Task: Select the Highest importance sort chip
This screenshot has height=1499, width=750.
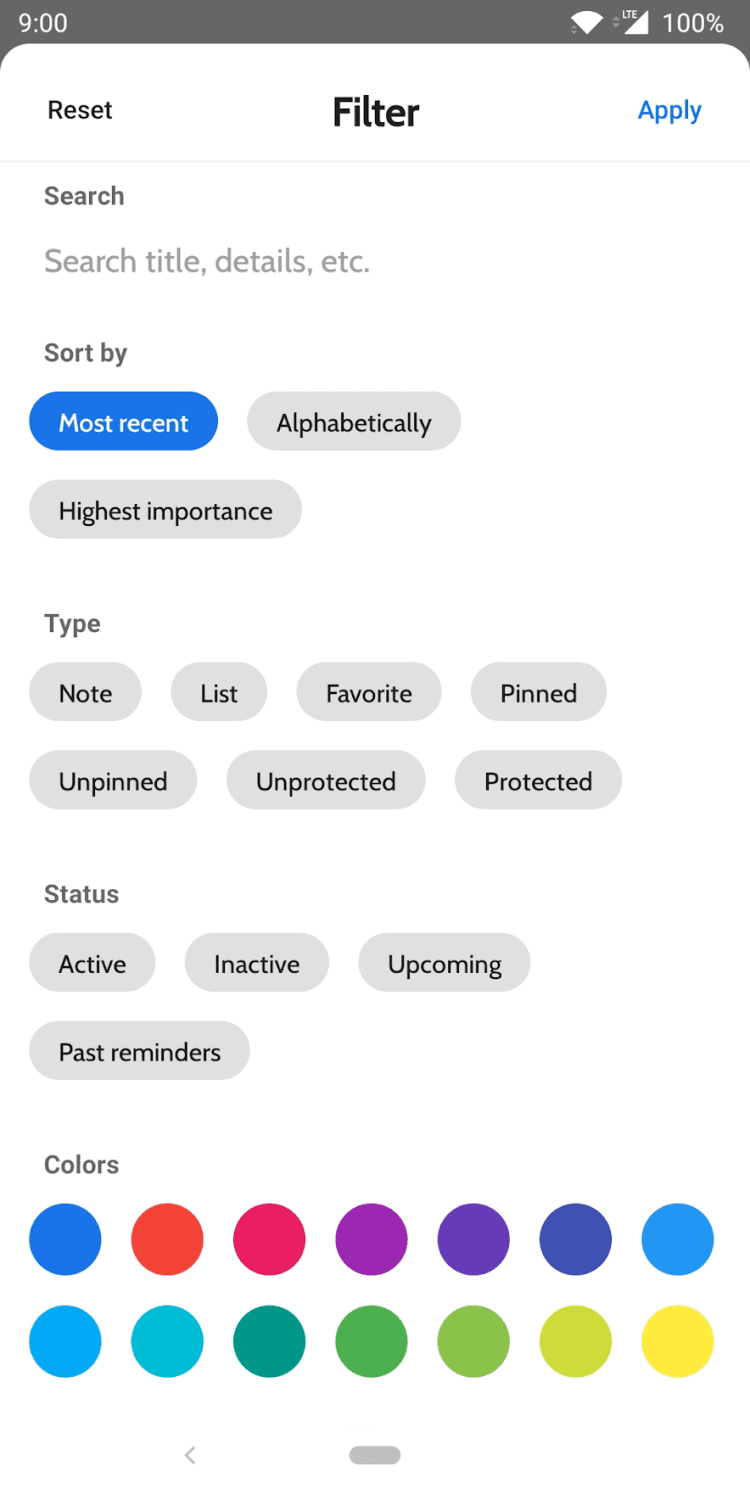Action: (165, 510)
